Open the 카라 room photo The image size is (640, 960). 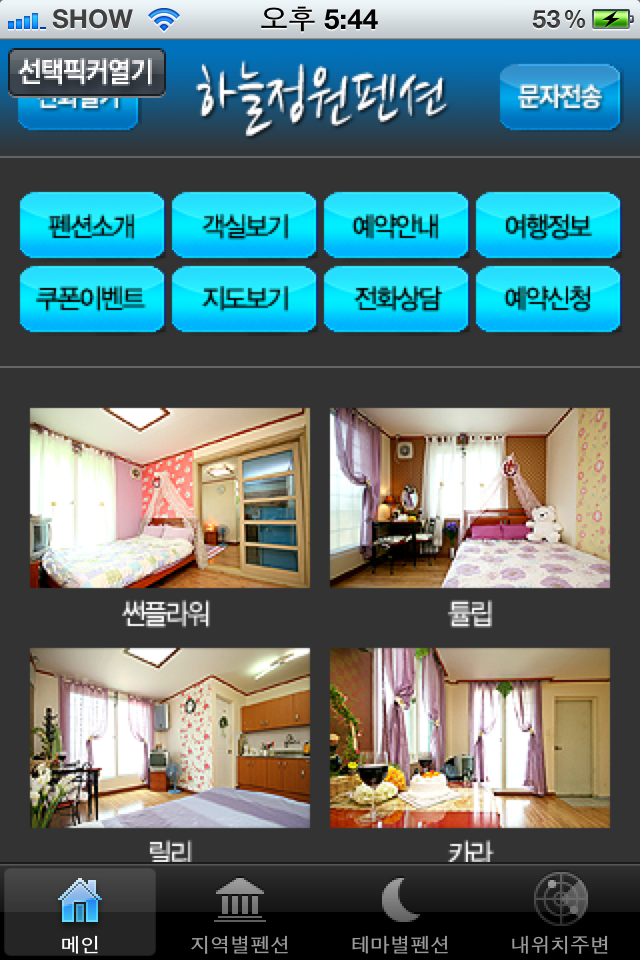[x=470, y=738]
